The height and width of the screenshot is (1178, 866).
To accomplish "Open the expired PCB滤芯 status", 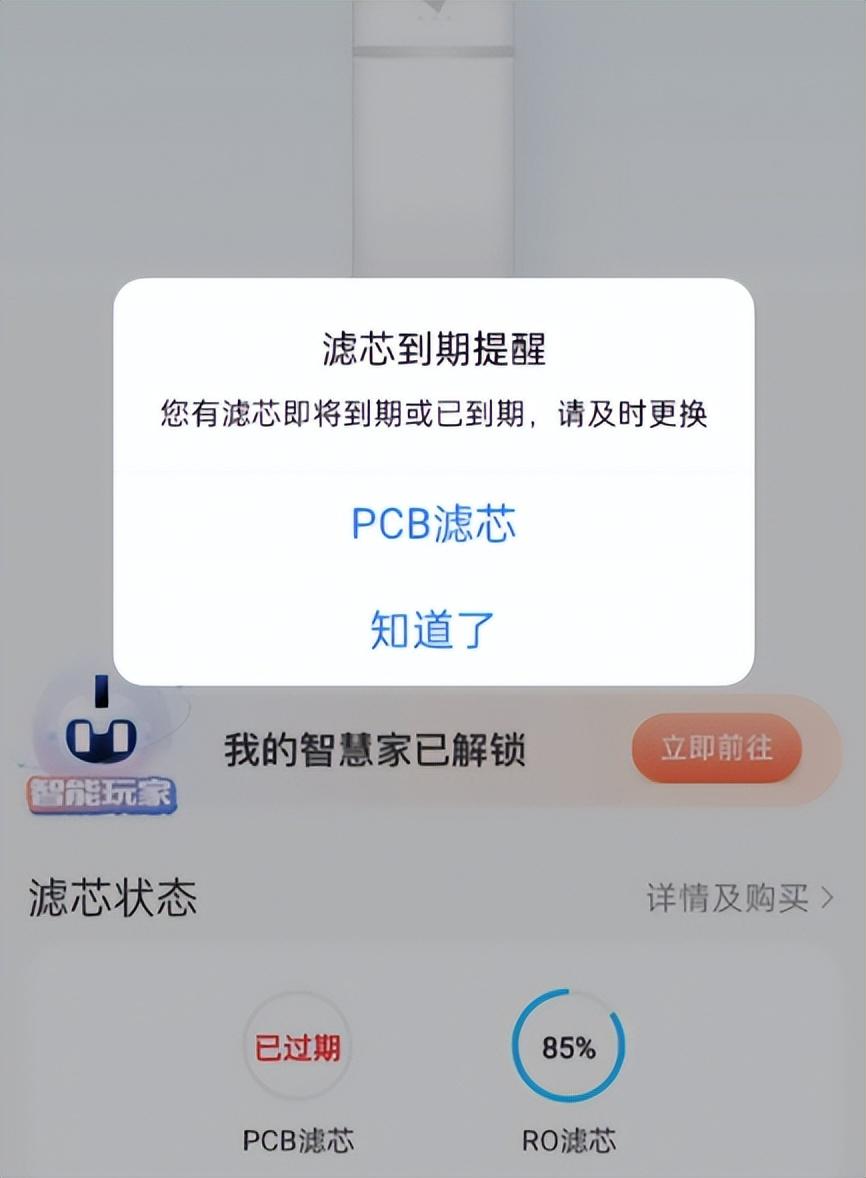I will click(x=297, y=1048).
